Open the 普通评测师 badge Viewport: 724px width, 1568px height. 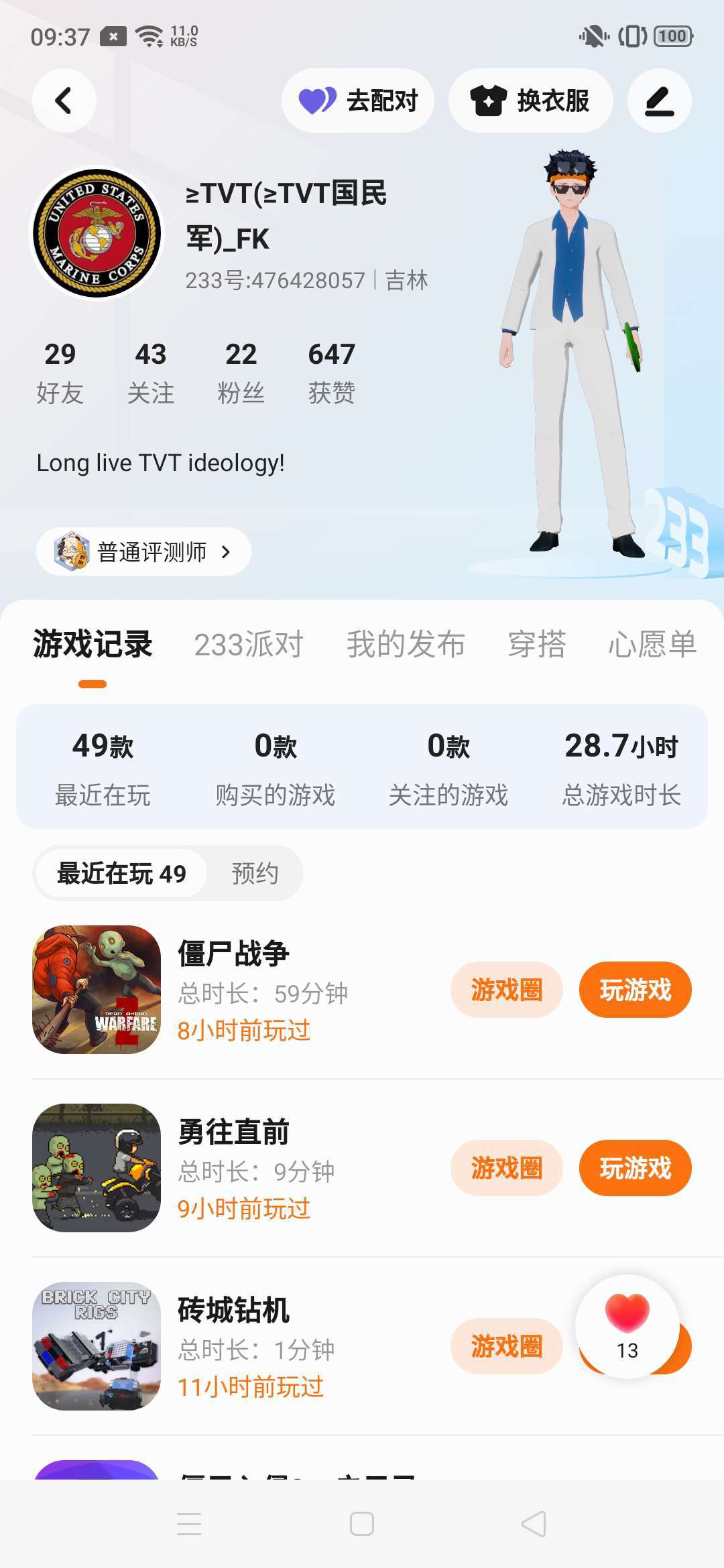[143, 552]
